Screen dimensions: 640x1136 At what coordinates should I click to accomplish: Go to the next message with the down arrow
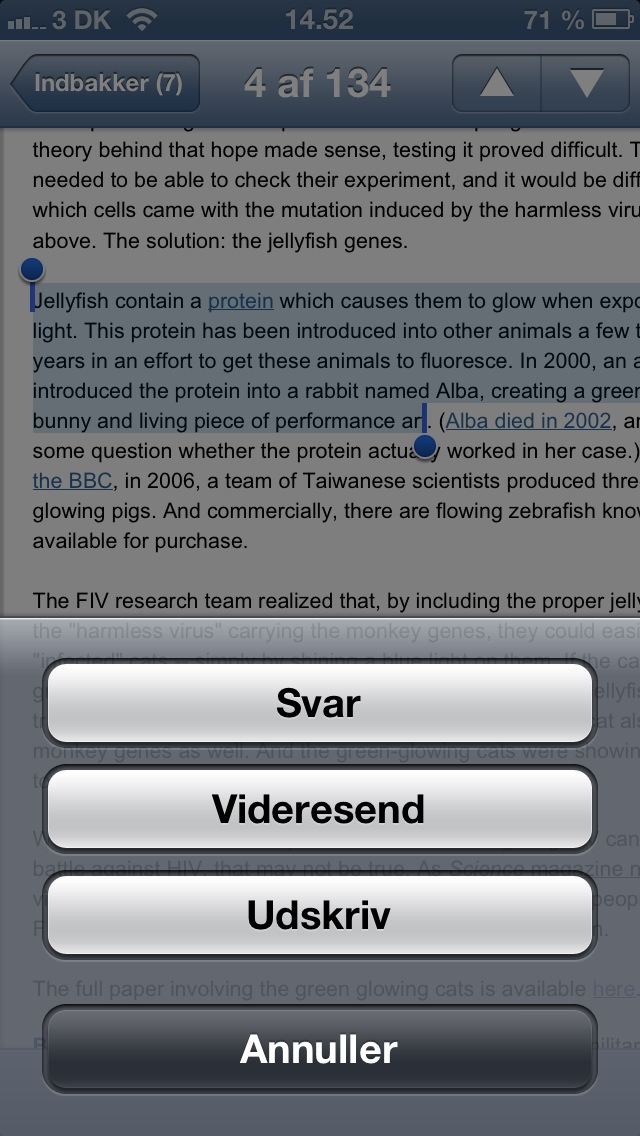585,83
